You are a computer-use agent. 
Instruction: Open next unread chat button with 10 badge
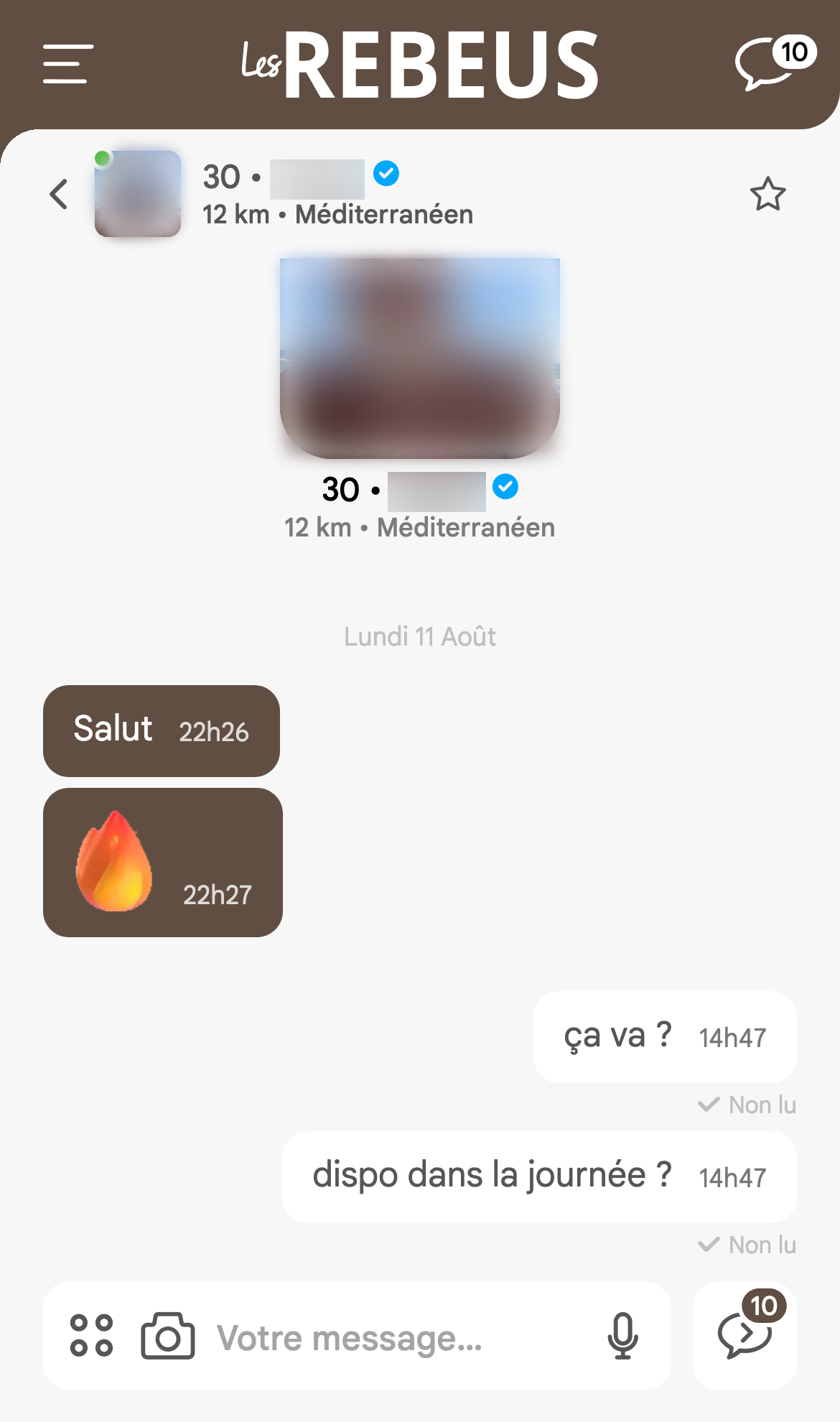pyautogui.click(x=745, y=1336)
